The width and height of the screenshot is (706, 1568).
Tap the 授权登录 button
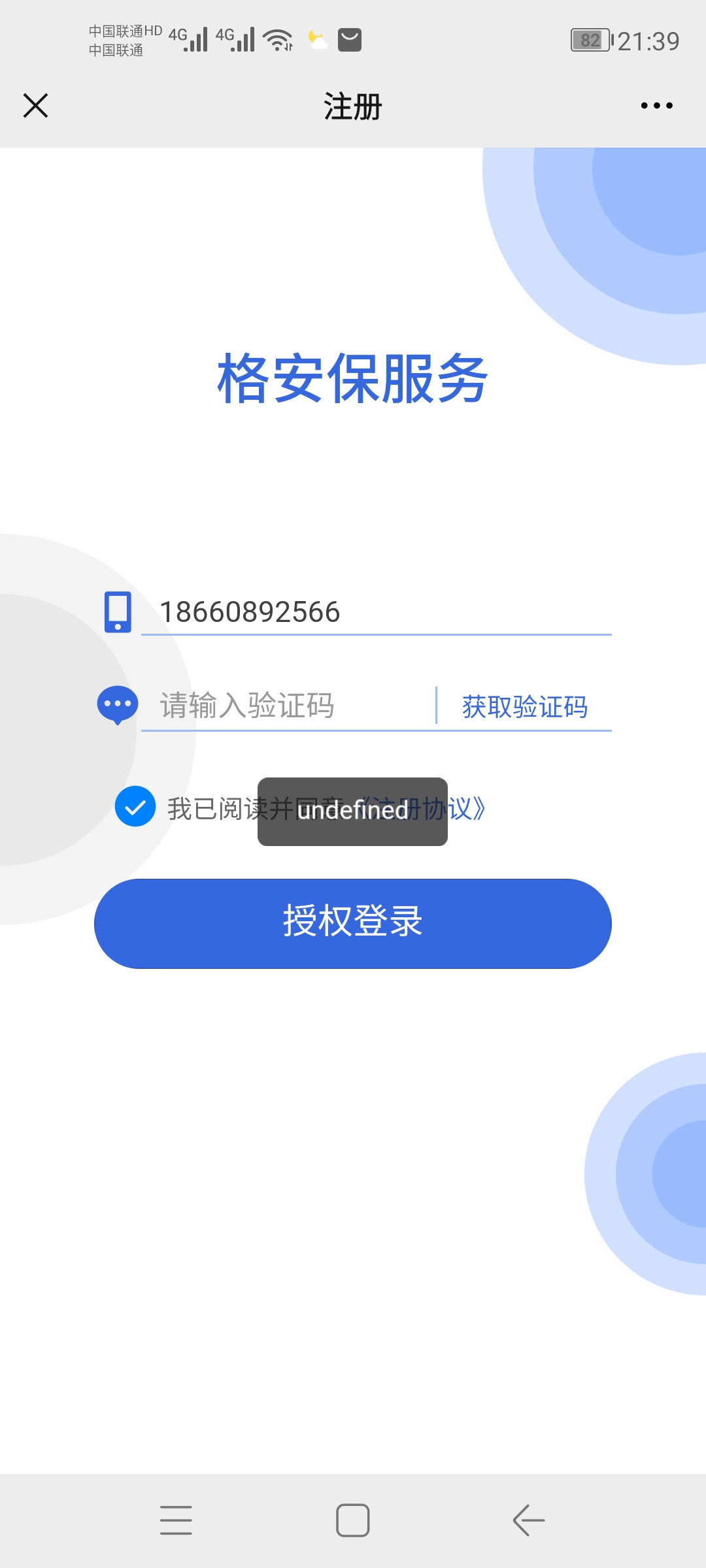coord(353,923)
